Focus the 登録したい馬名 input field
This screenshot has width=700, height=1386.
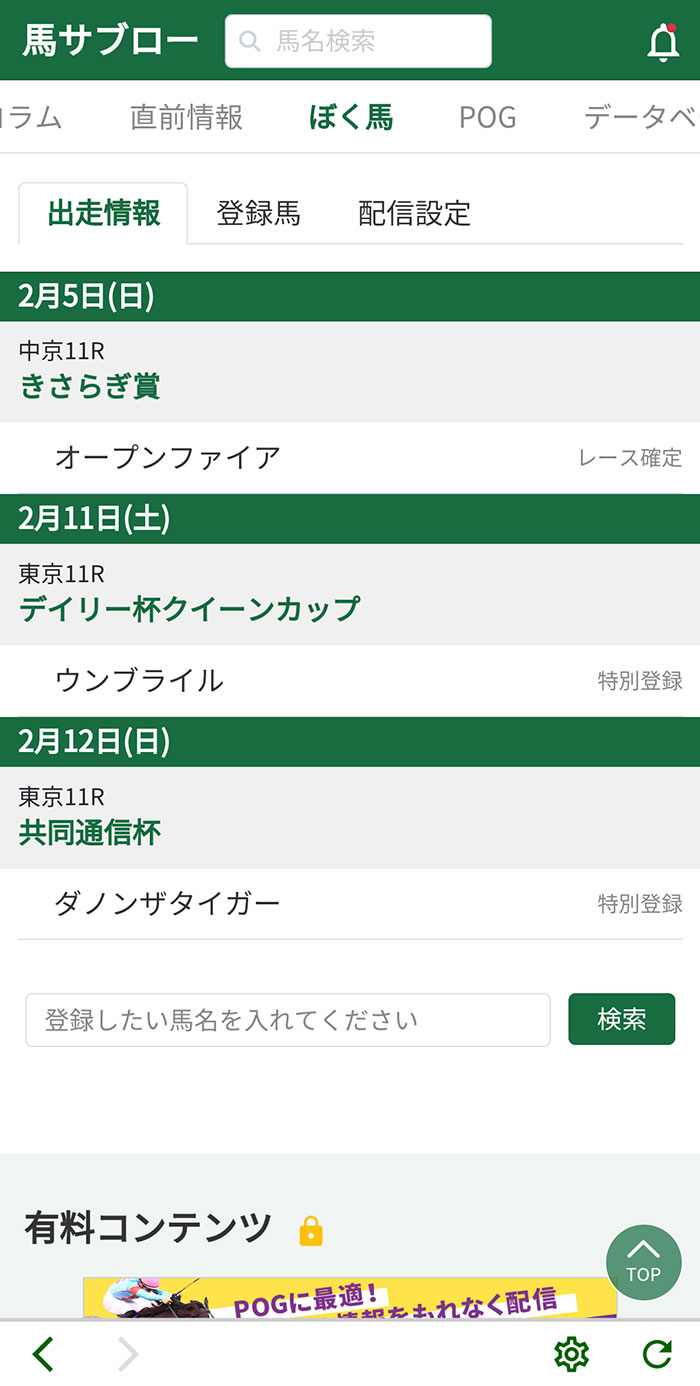288,1020
